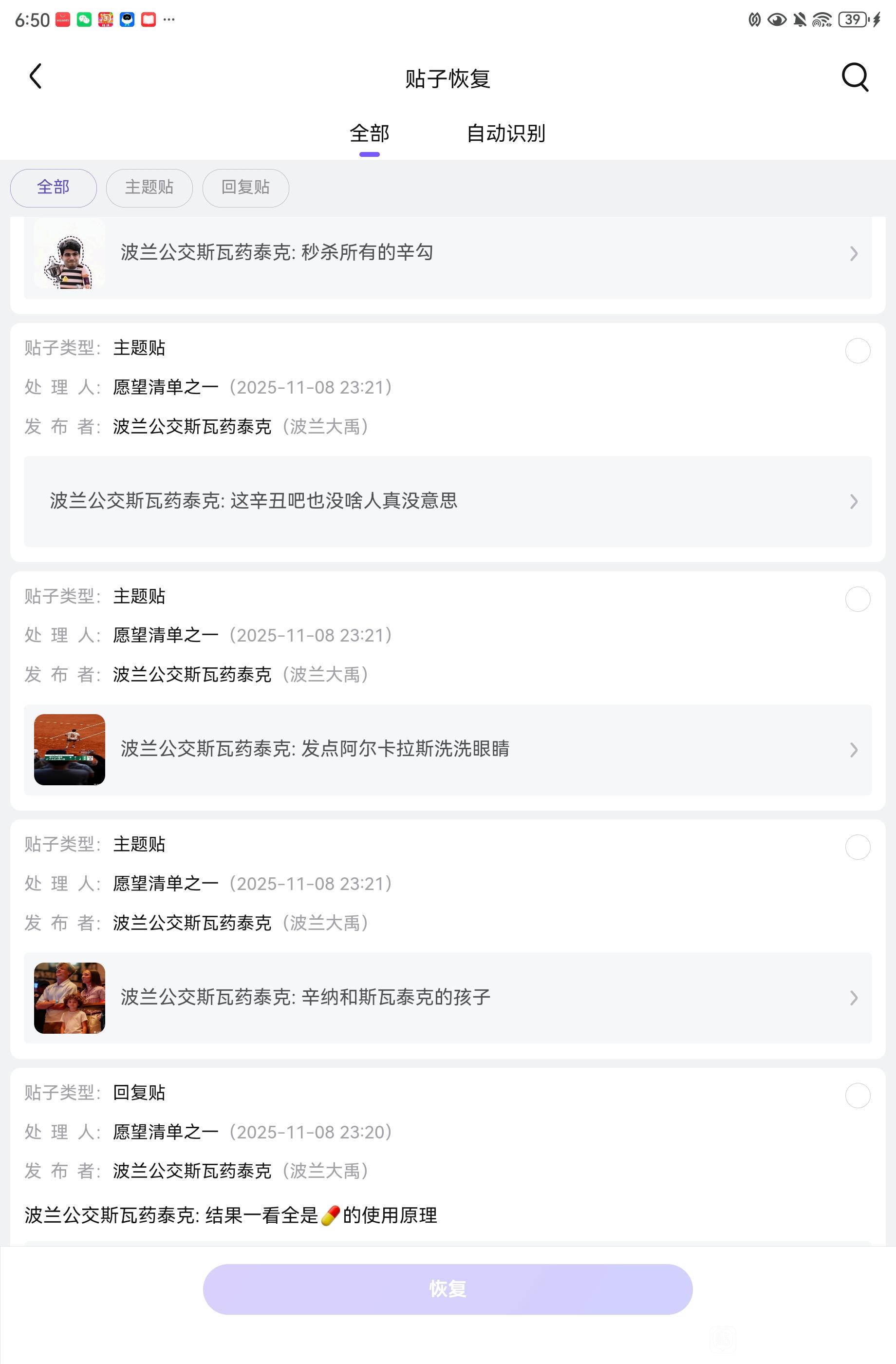The height and width of the screenshot is (1364, 896).
Task: Select the post about 这辛丑吧也没啥人真没意思
Action: 857,351
